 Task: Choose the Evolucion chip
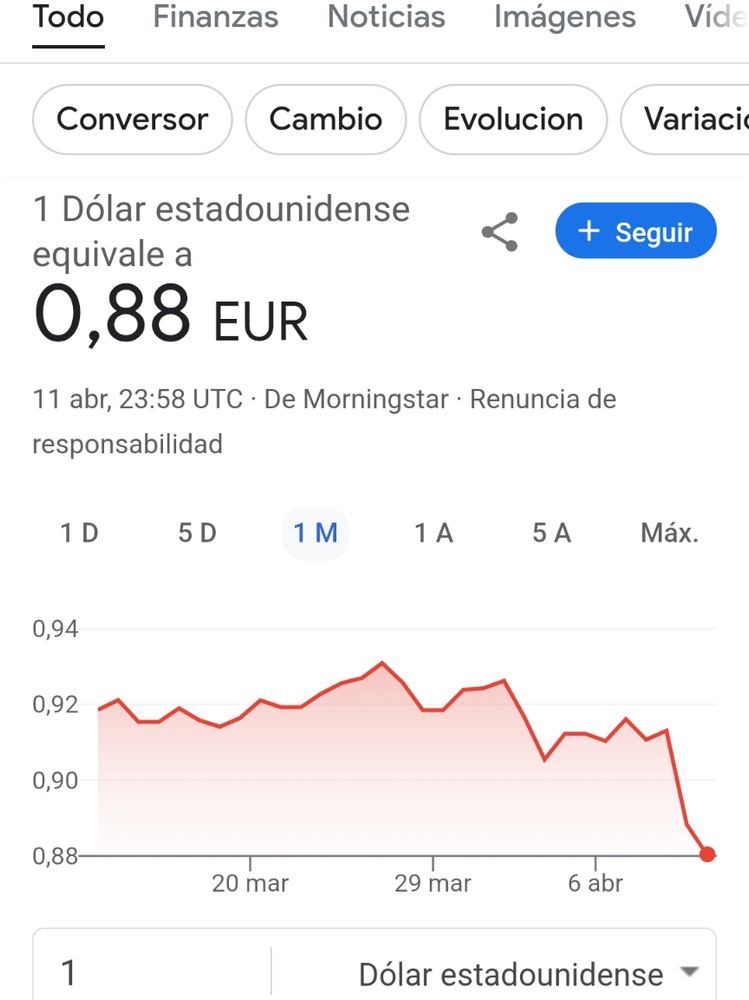(x=513, y=120)
